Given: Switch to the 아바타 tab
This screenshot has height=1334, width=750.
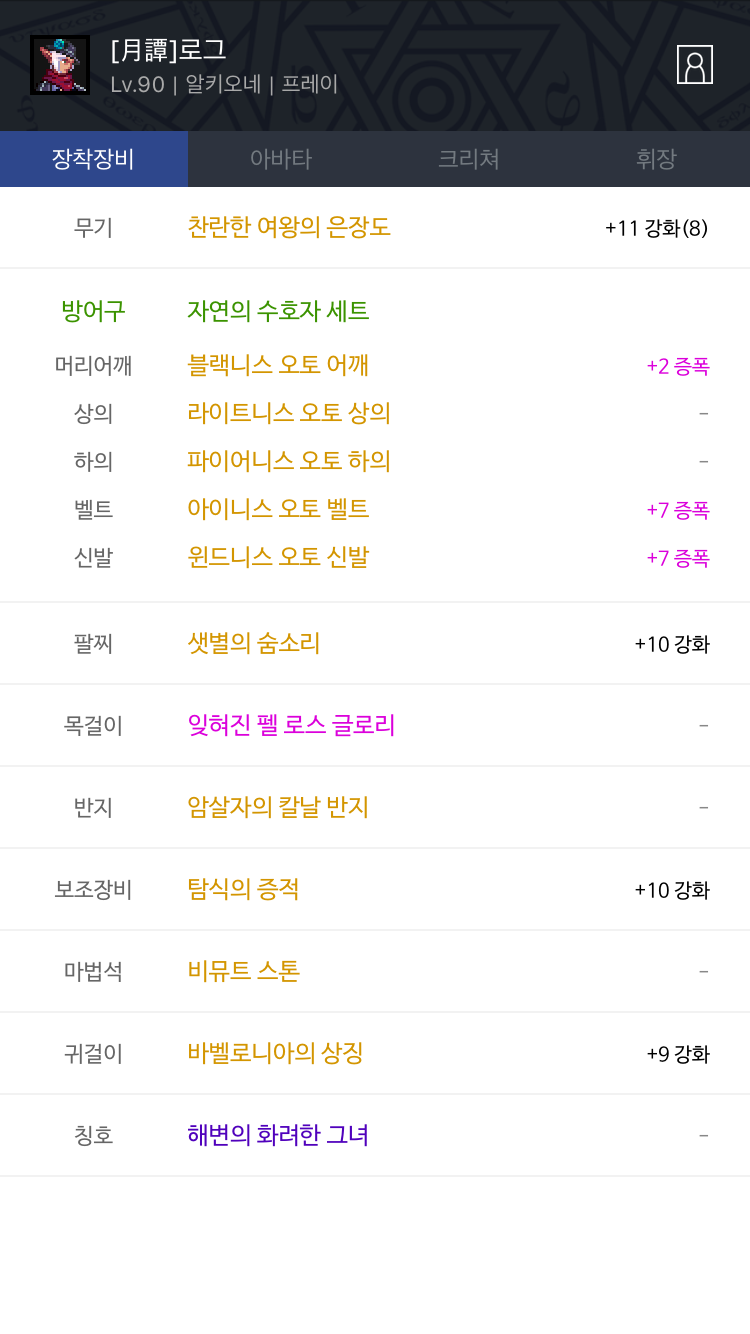Looking at the screenshot, I should 281,159.
